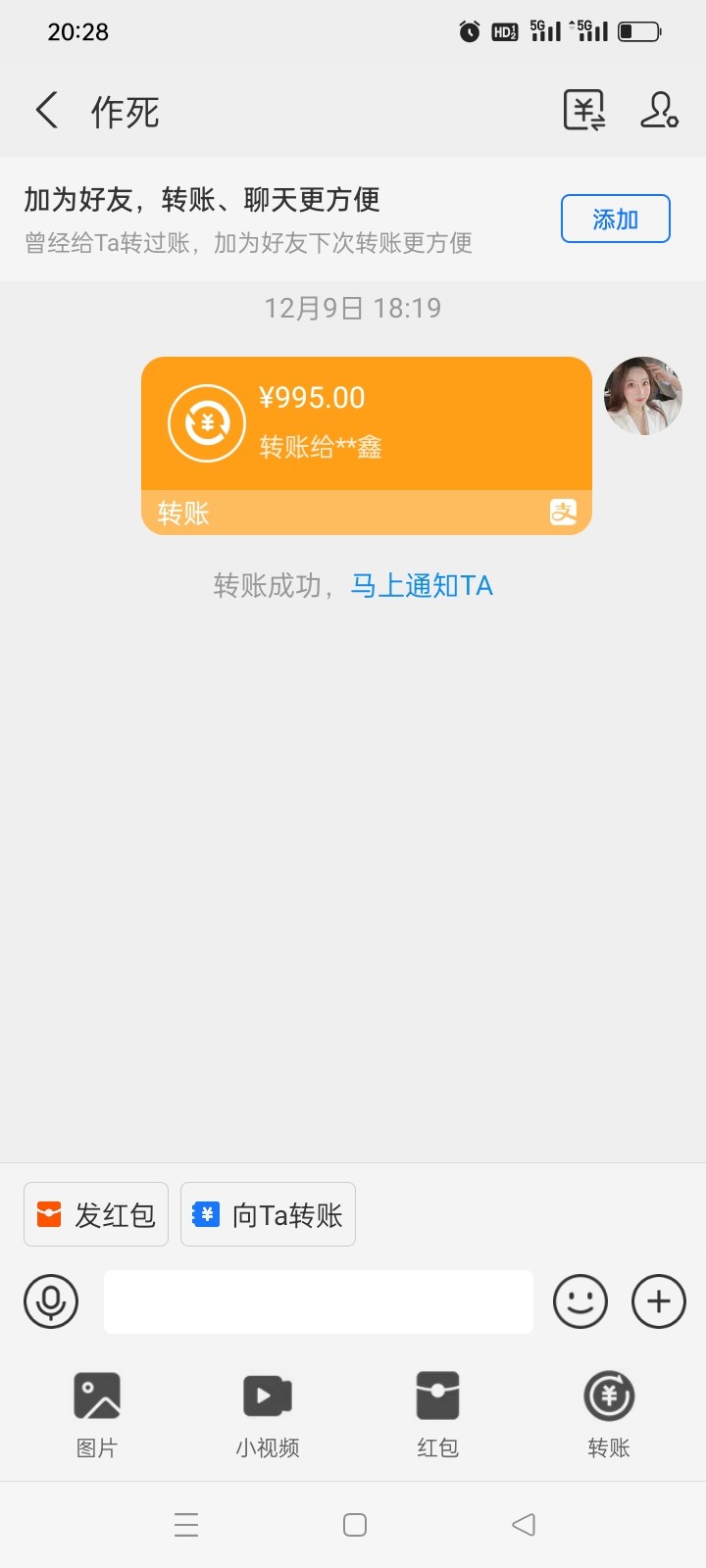The height and width of the screenshot is (1568, 706).
Task: Toggle the plus attachments panel
Action: tap(659, 1301)
